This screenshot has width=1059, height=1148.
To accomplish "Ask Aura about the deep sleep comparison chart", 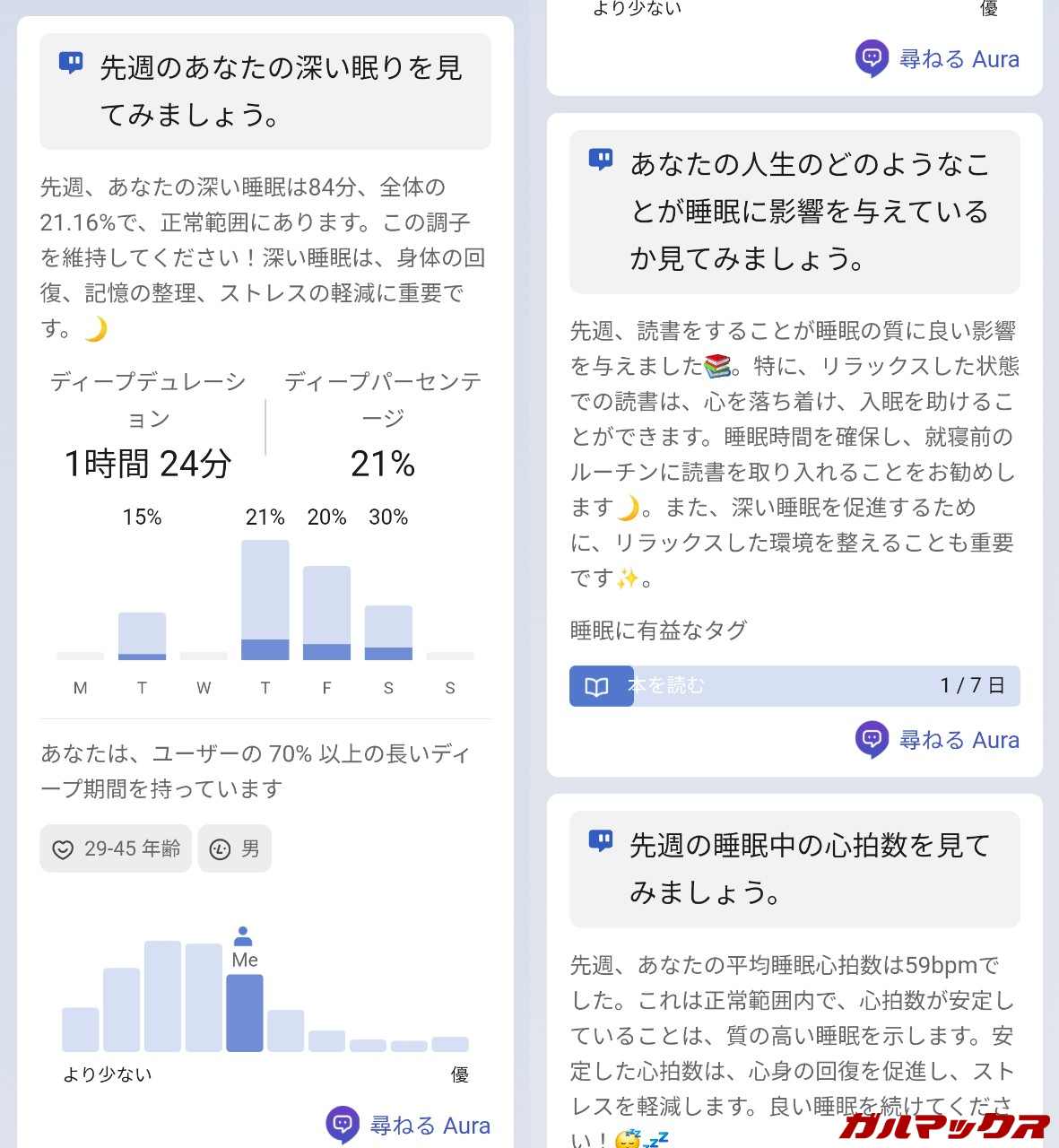I will pyautogui.click(x=409, y=1125).
